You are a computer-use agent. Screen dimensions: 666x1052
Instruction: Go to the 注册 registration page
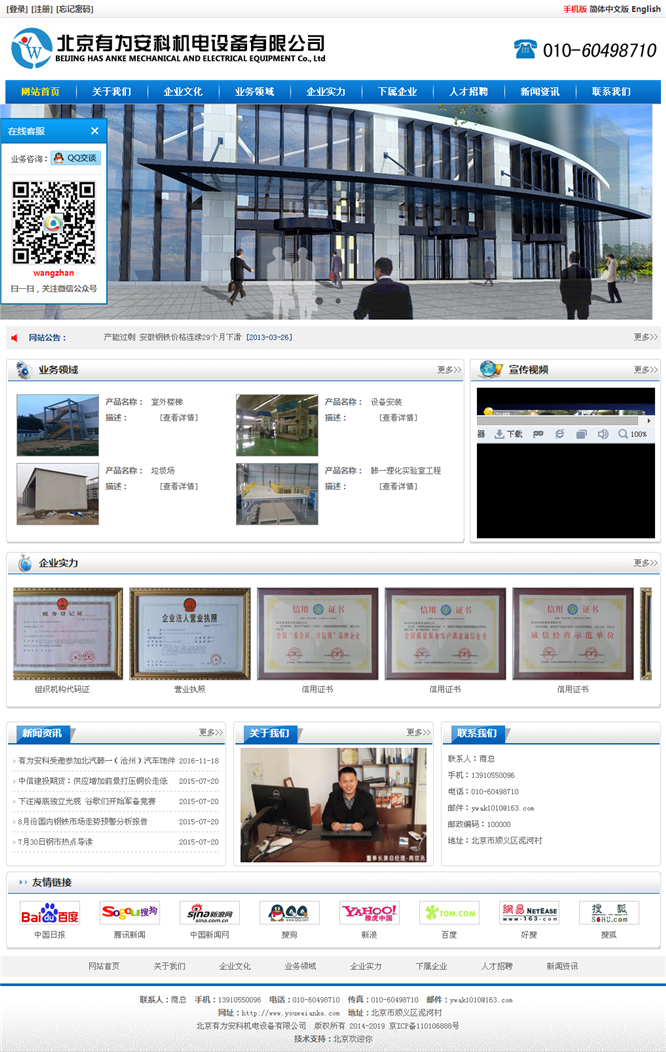(x=42, y=9)
